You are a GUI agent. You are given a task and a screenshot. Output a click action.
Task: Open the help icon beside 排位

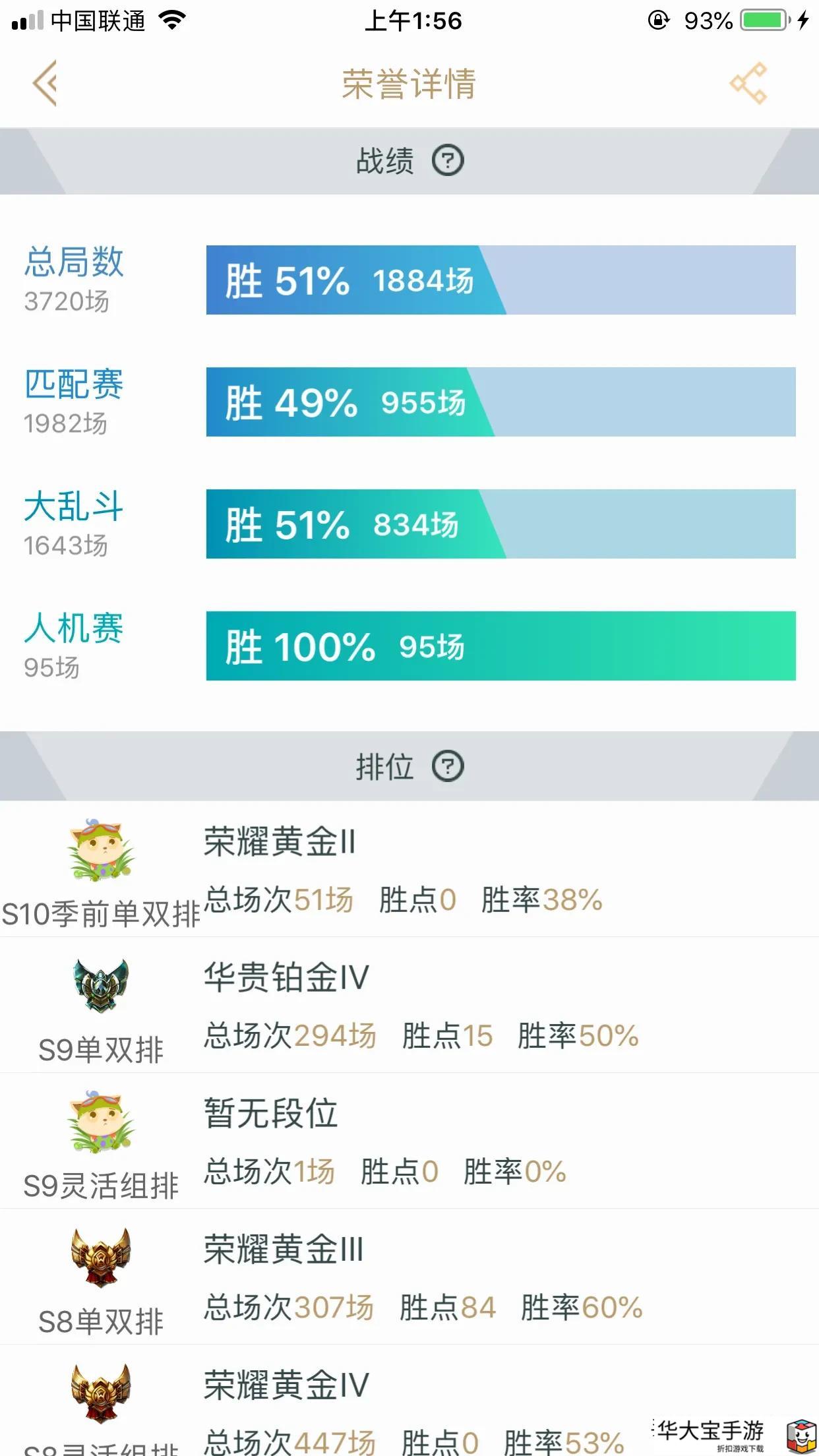[x=448, y=766]
